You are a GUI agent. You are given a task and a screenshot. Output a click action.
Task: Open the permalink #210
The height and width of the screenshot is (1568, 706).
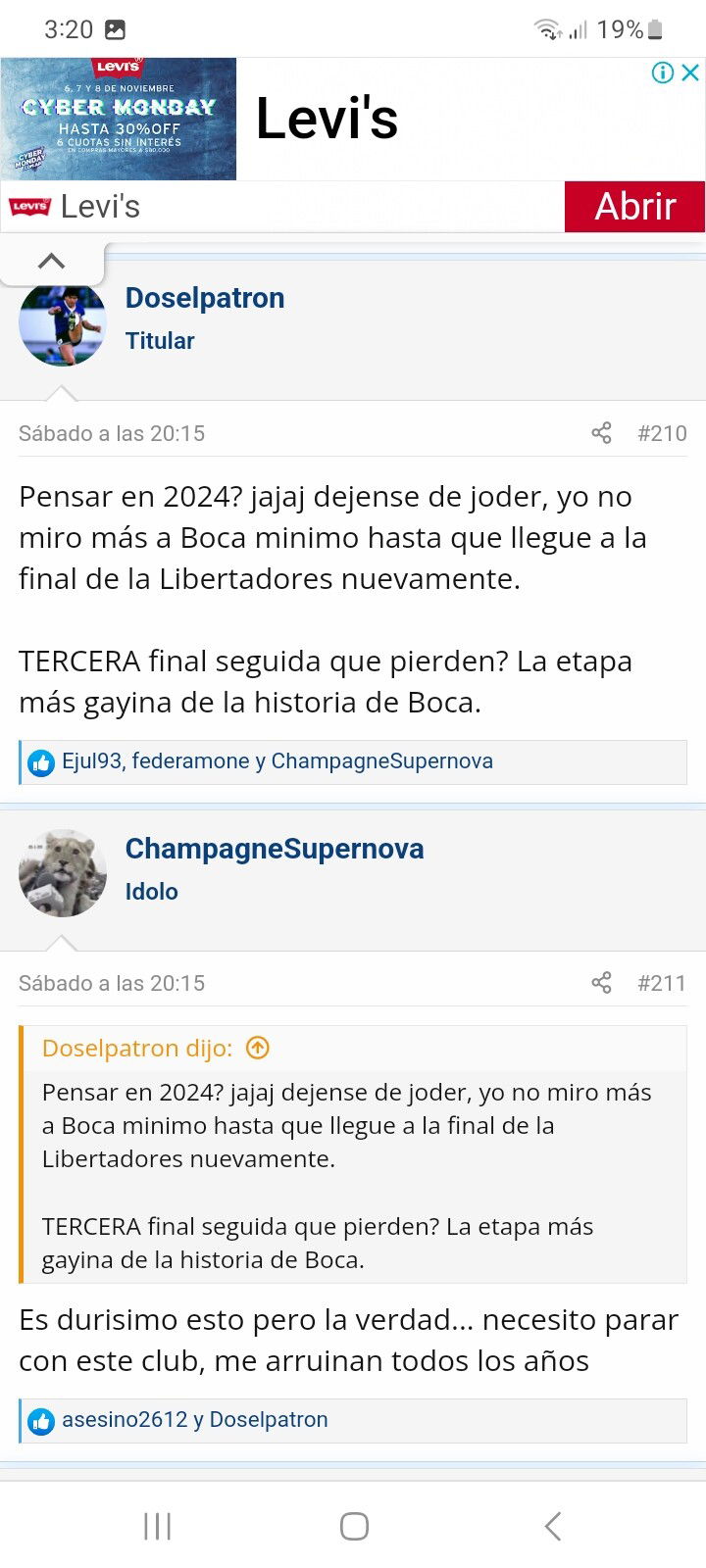[662, 433]
